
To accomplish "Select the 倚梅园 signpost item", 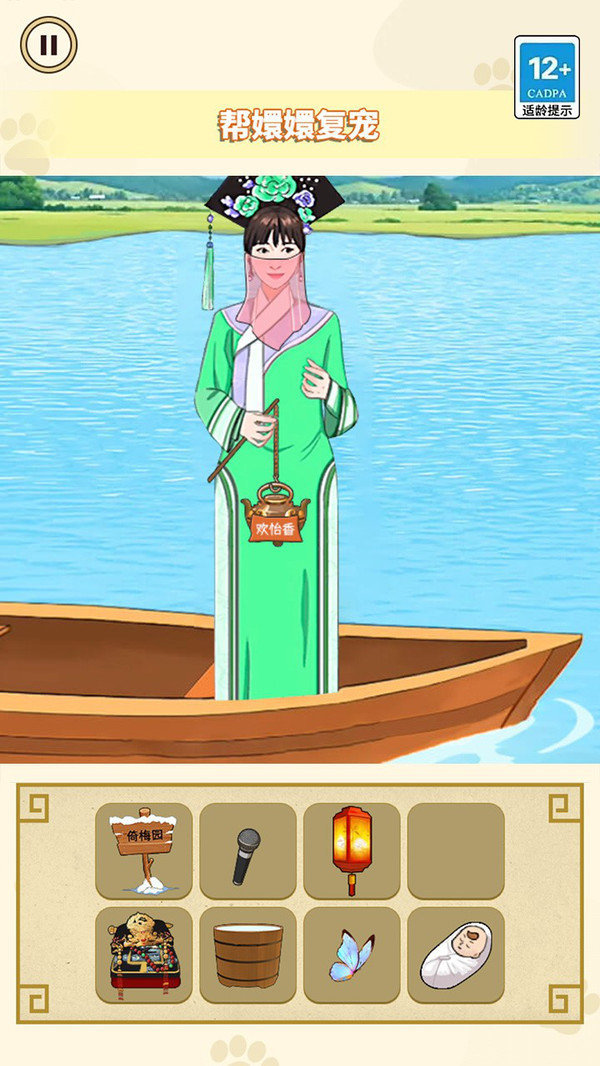I will click(144, 850).
